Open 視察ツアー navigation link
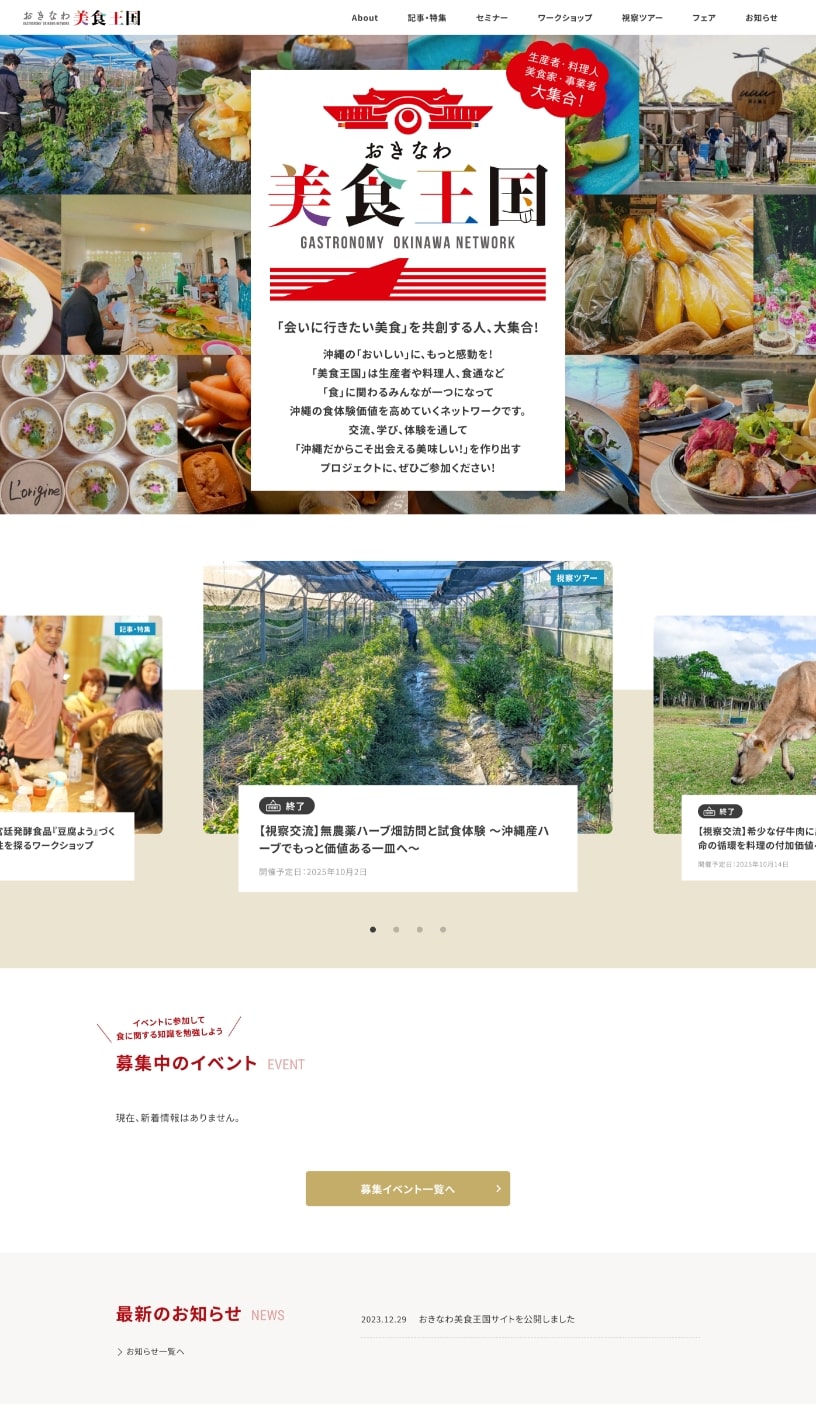The height and width of the screenshot is (1424, 816). pos(642,18)
